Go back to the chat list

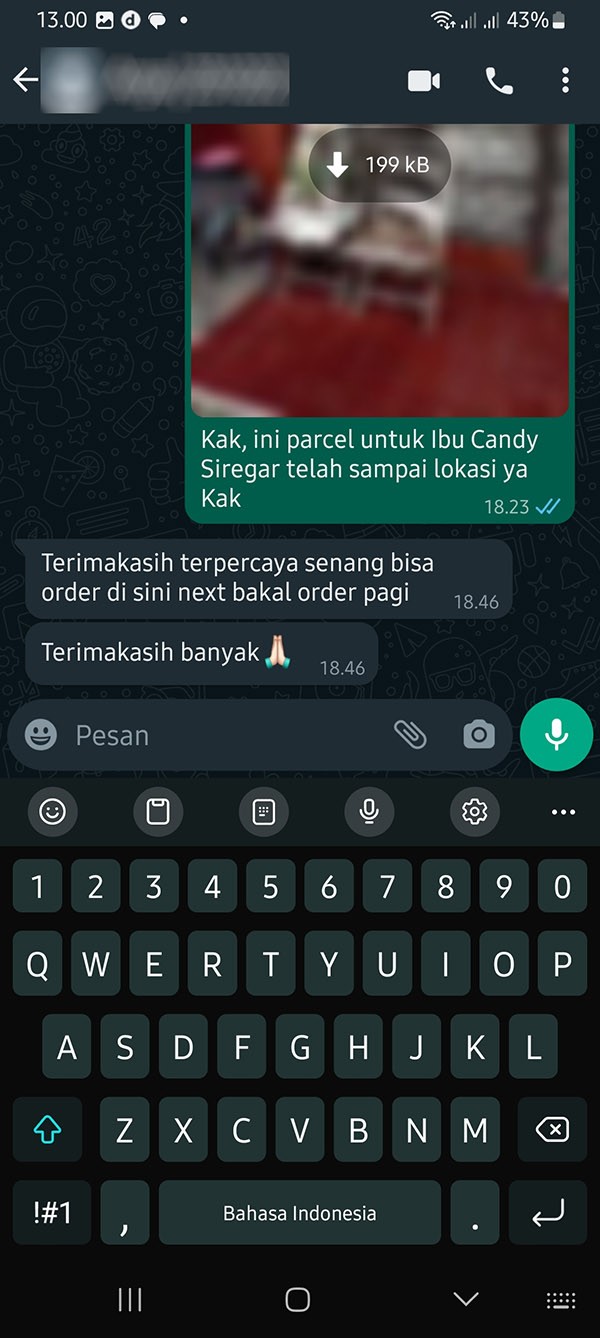tap(25, 81)
